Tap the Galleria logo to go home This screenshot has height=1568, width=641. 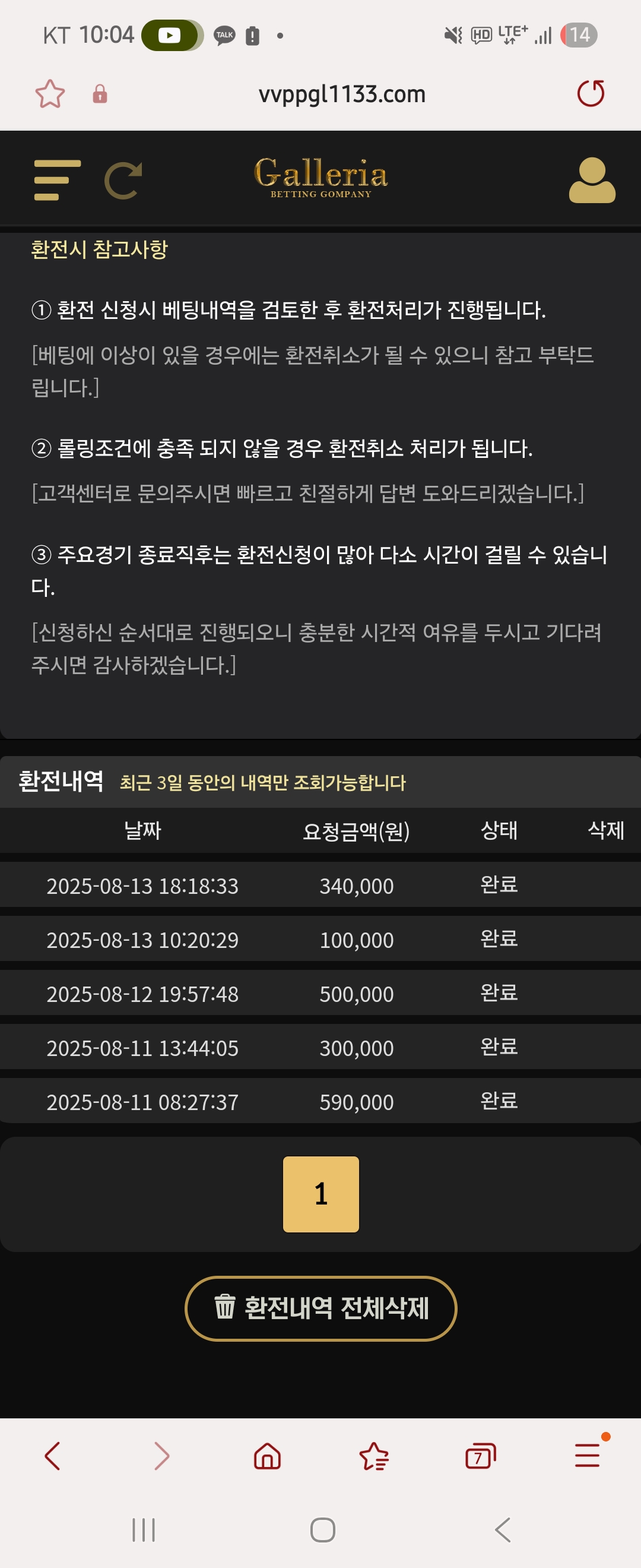pos(320,177)
